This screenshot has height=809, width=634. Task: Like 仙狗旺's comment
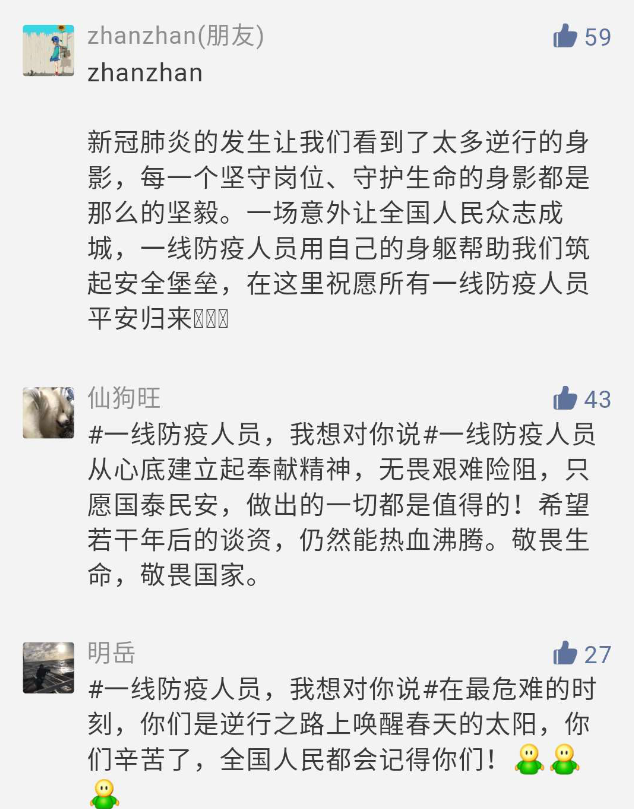click(x=566, y=398)
